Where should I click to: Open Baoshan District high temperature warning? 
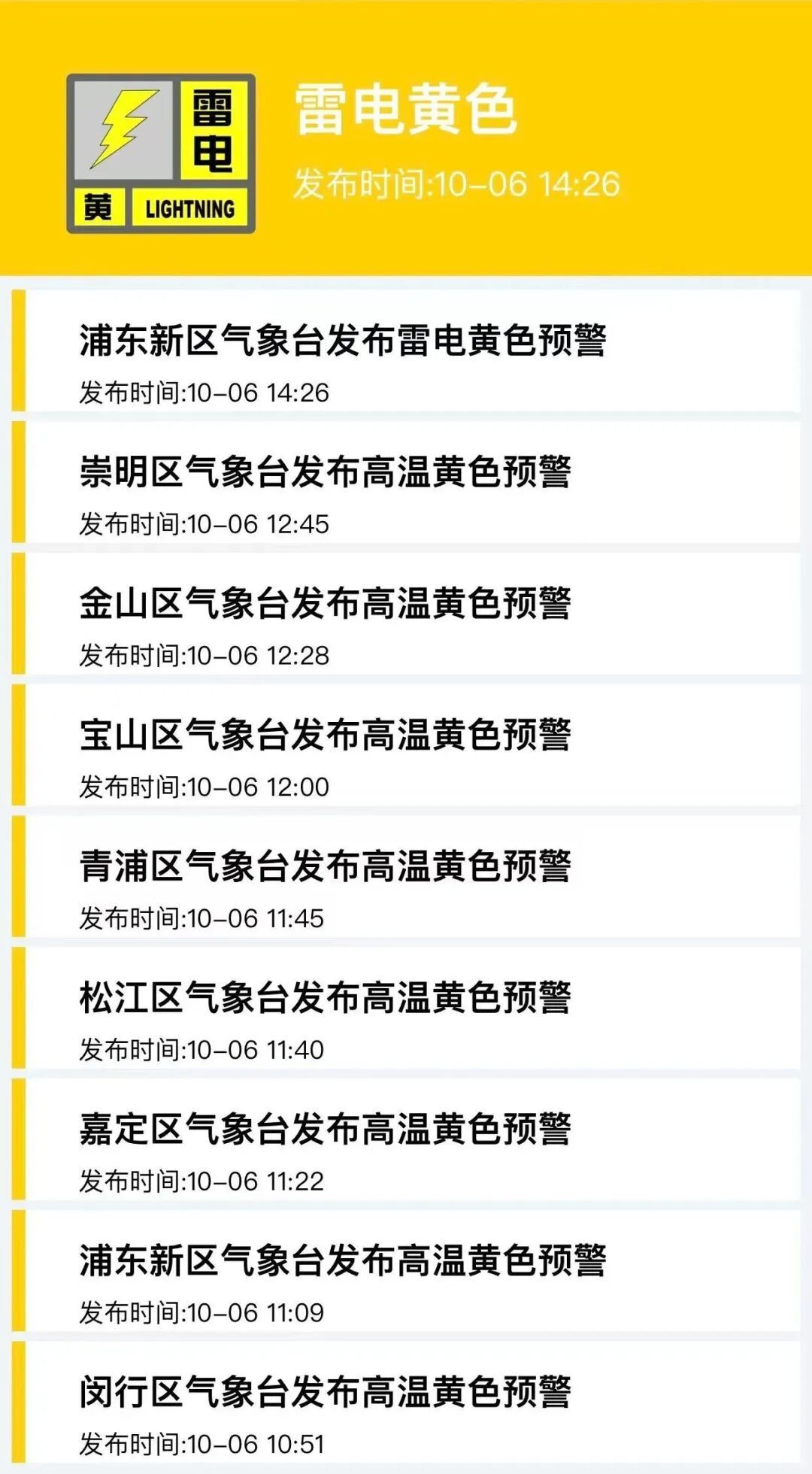326,735
